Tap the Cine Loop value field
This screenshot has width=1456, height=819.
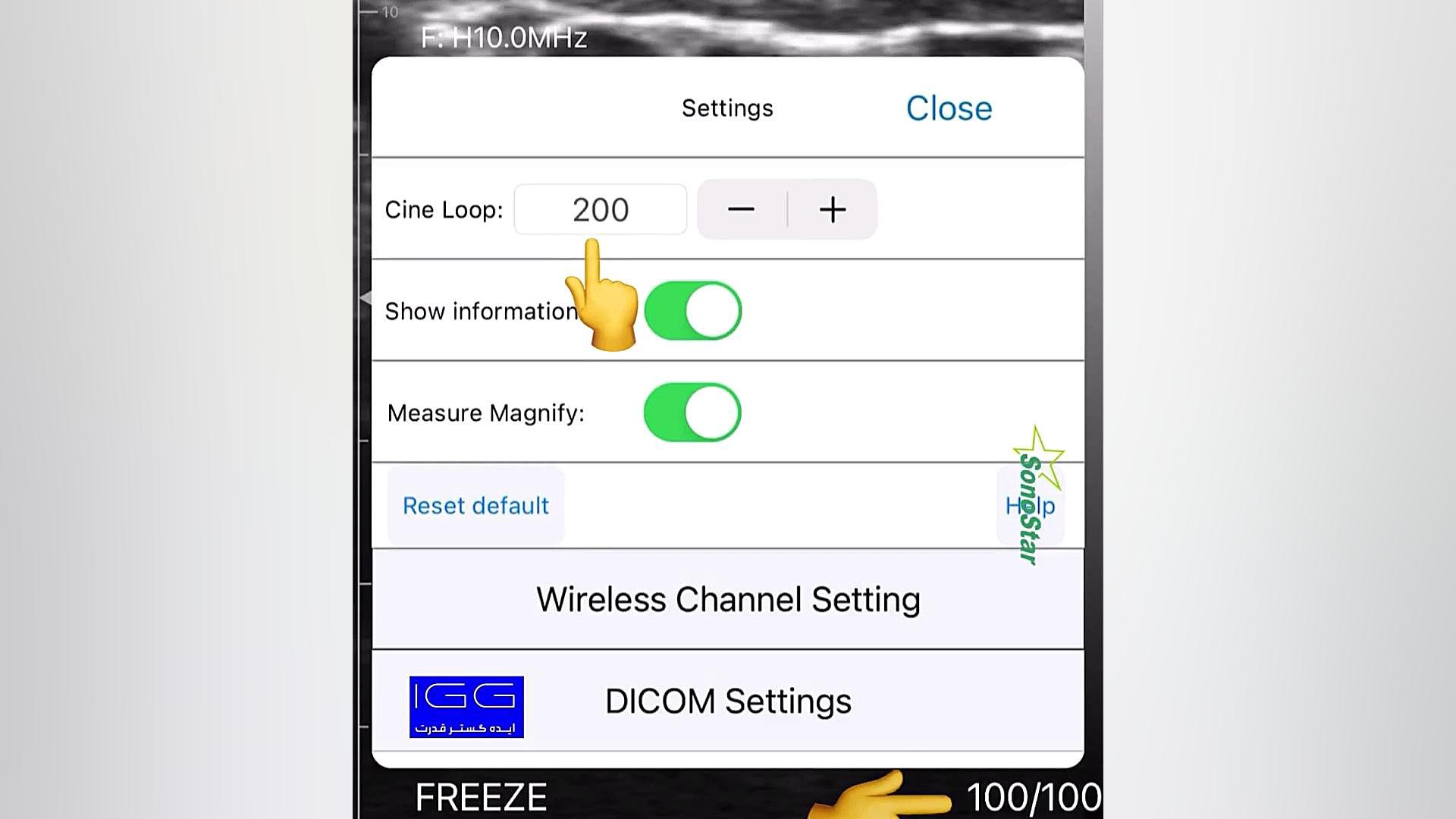[600, 210]
